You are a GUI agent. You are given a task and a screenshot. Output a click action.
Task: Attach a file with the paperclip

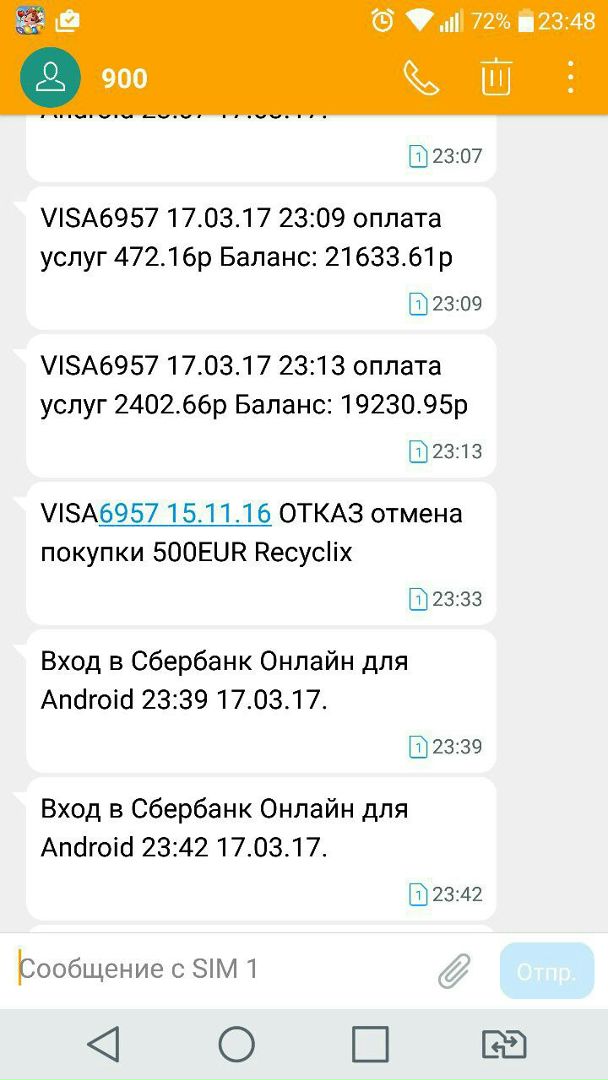coord(454,970)
